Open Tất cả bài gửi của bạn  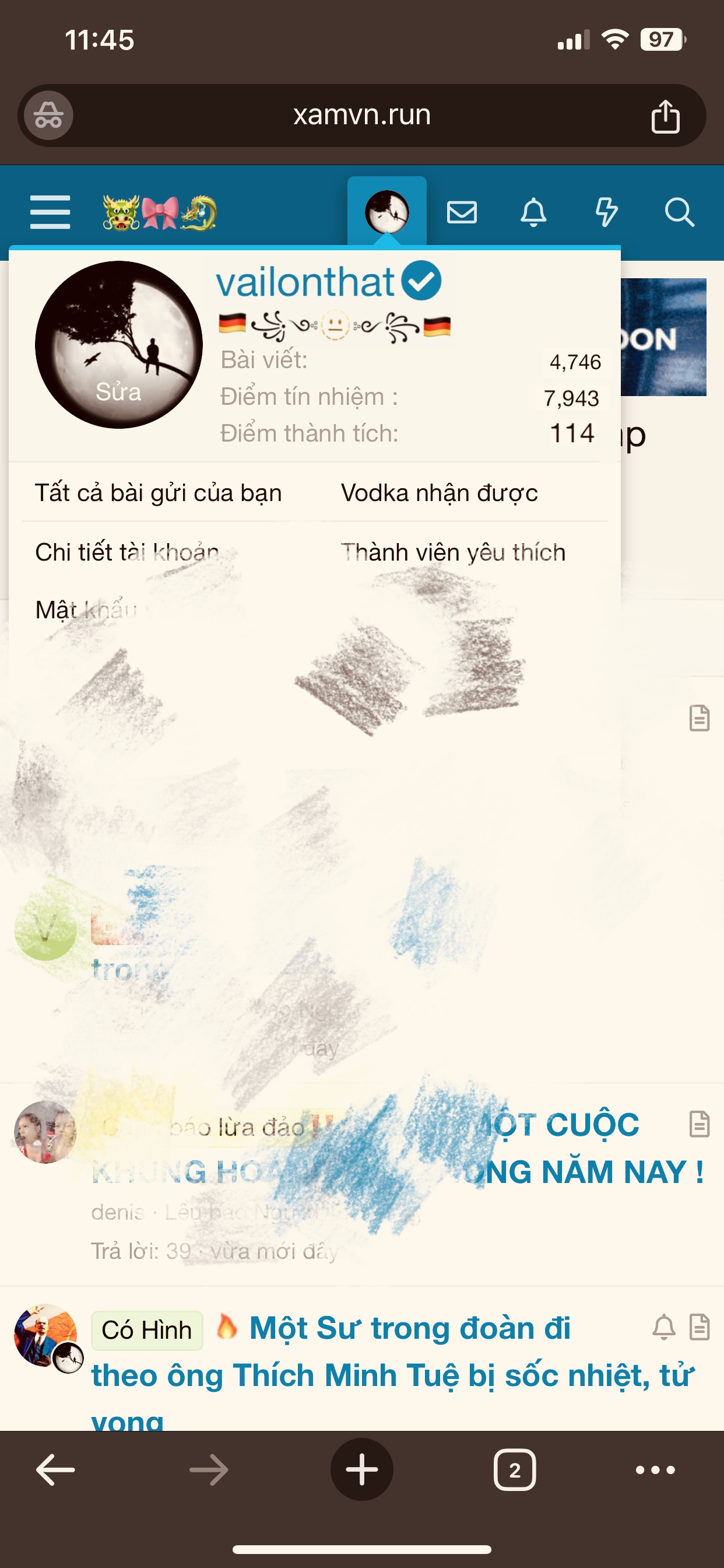[x=158, y=493]
